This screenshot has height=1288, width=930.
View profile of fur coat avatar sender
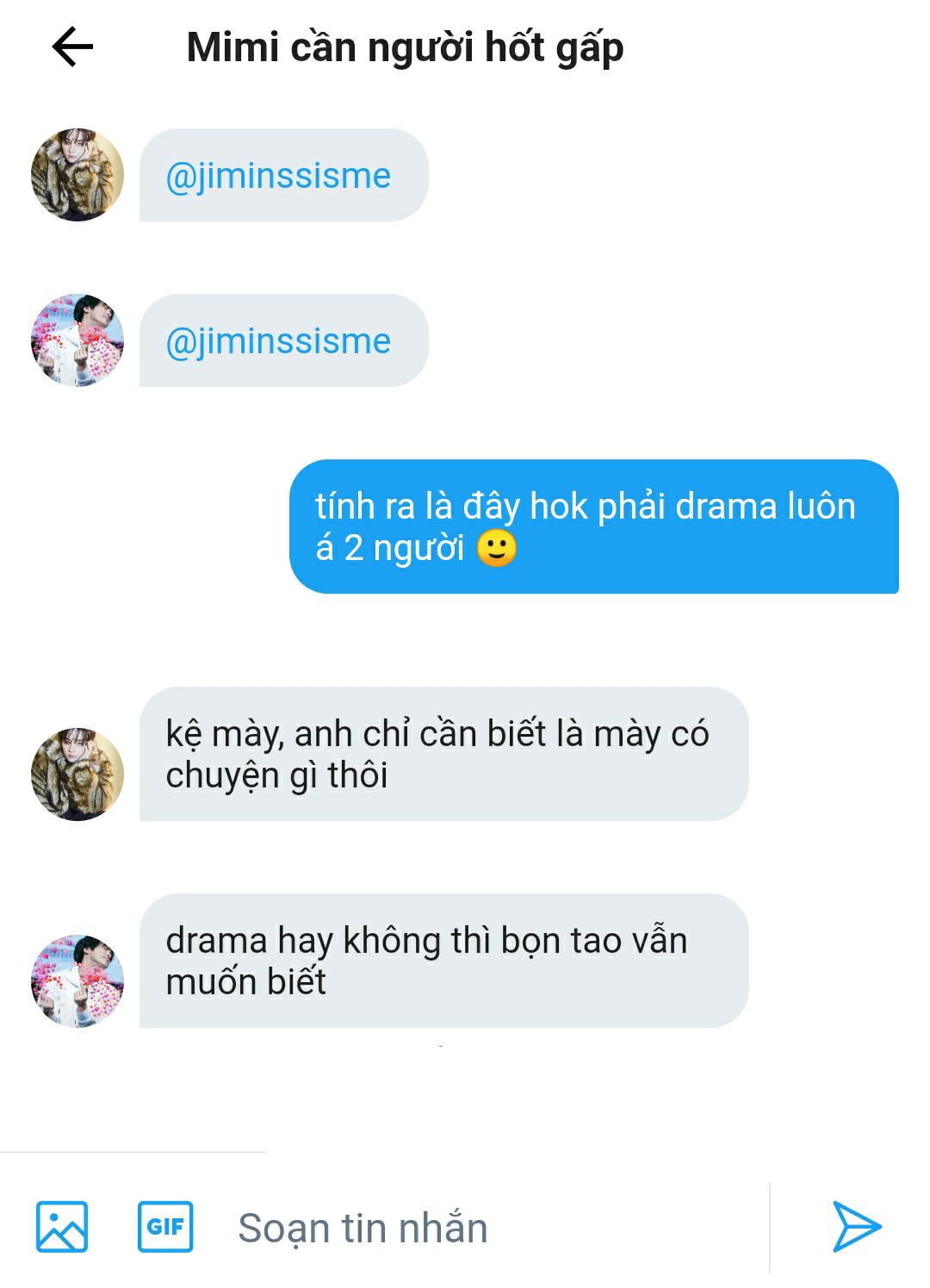click(x=77, y=175)
